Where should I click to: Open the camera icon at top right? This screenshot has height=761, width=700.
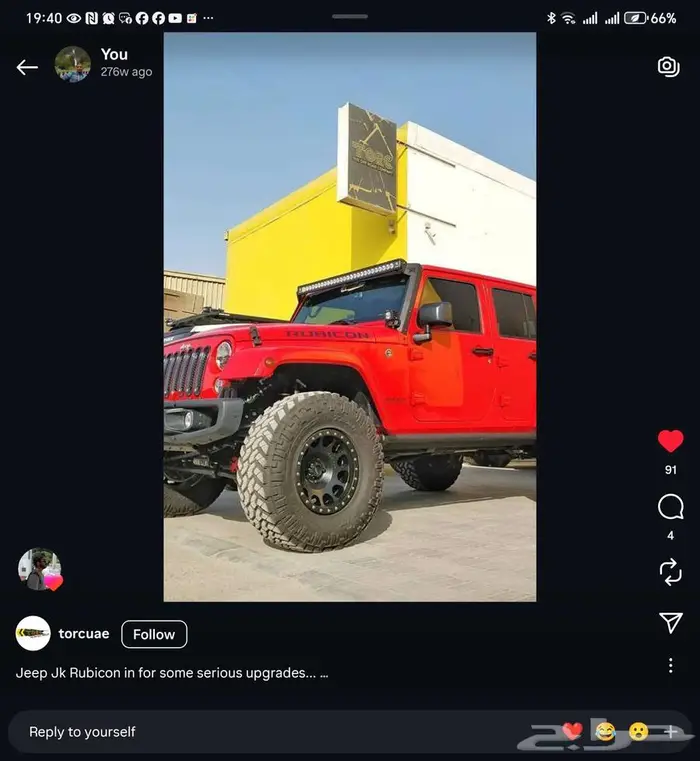point(669,67)
